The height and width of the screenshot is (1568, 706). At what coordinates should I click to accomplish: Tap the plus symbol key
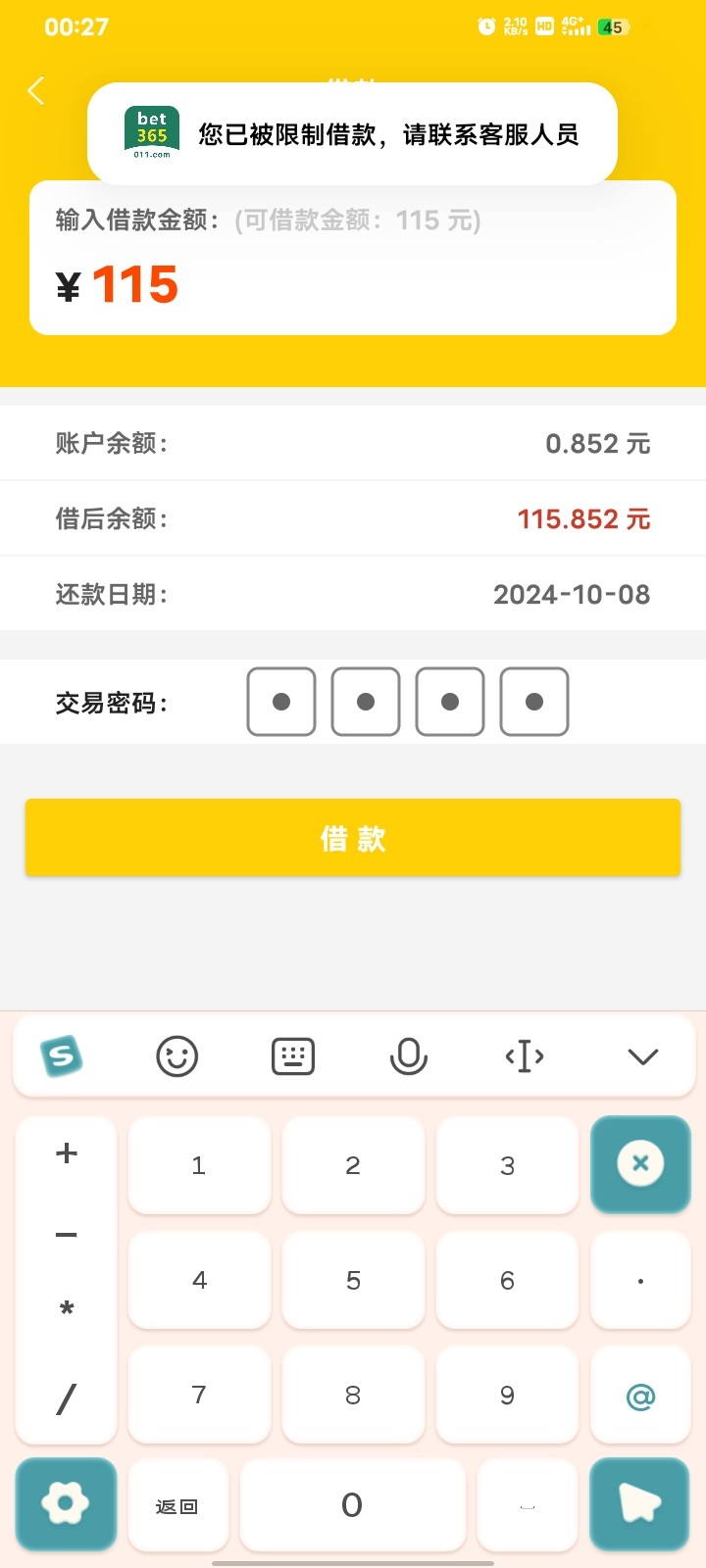pos(66,1152)
